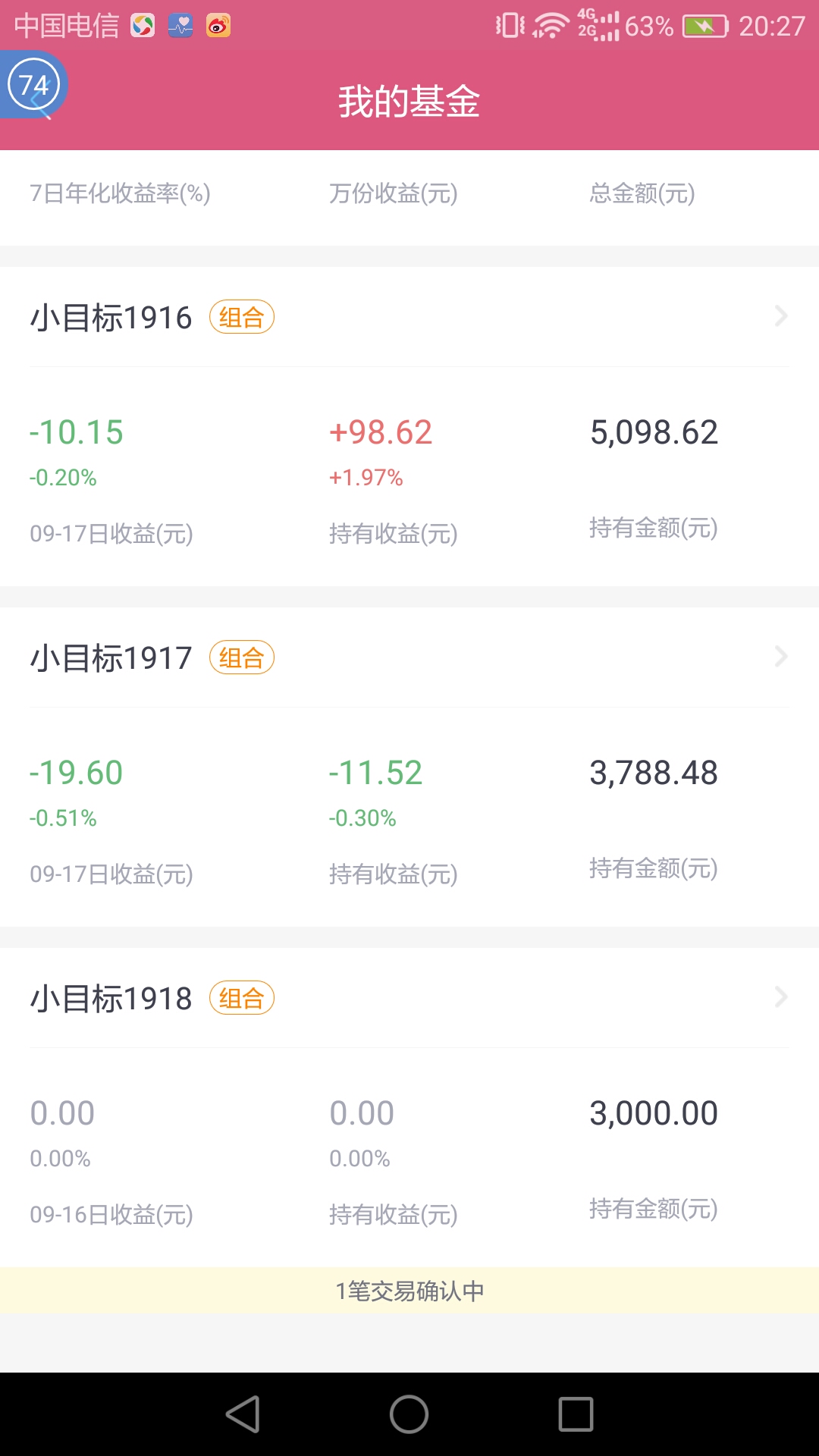Open the 小目标1917 portfolio details
Viewport: 819px width, 1456px height.
pos(409,657)
